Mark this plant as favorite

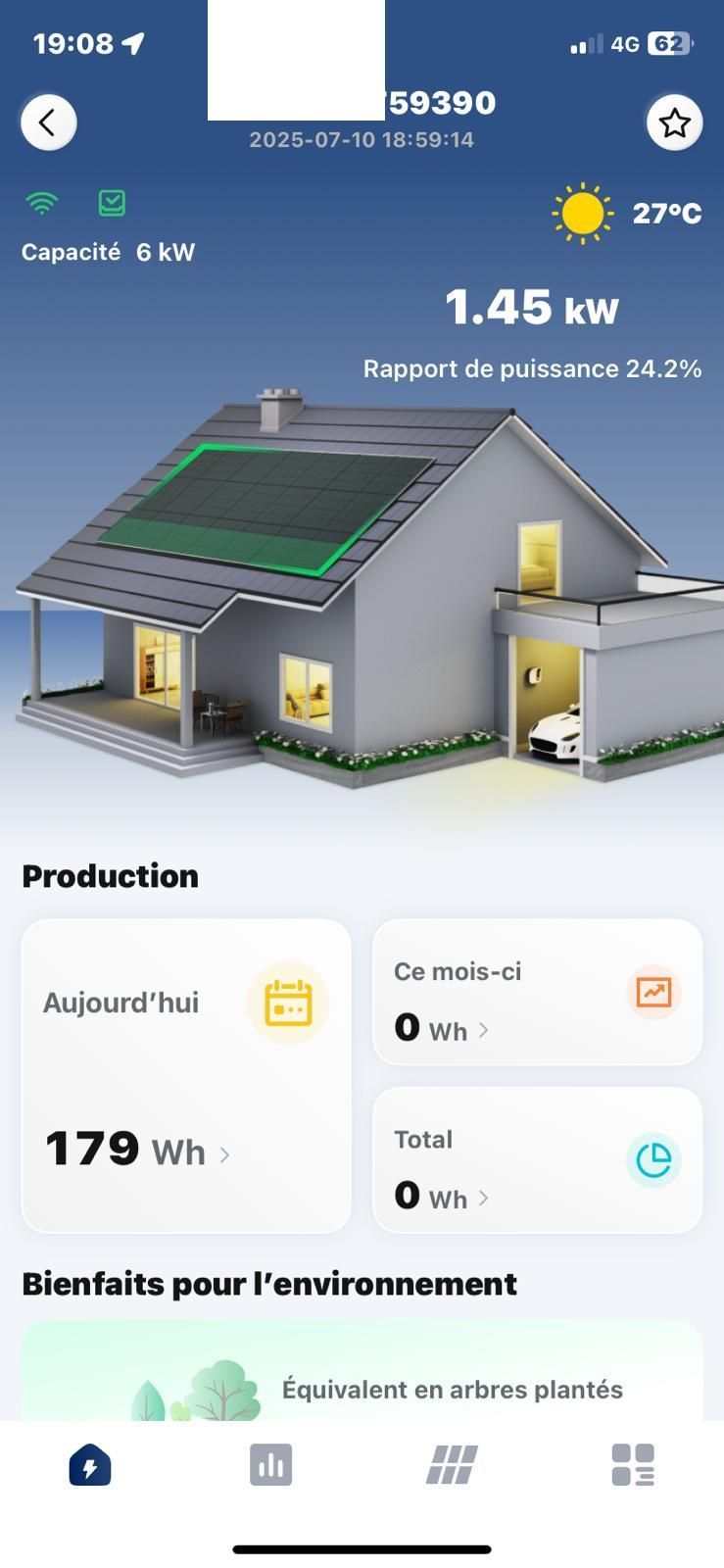pos(674,122)
